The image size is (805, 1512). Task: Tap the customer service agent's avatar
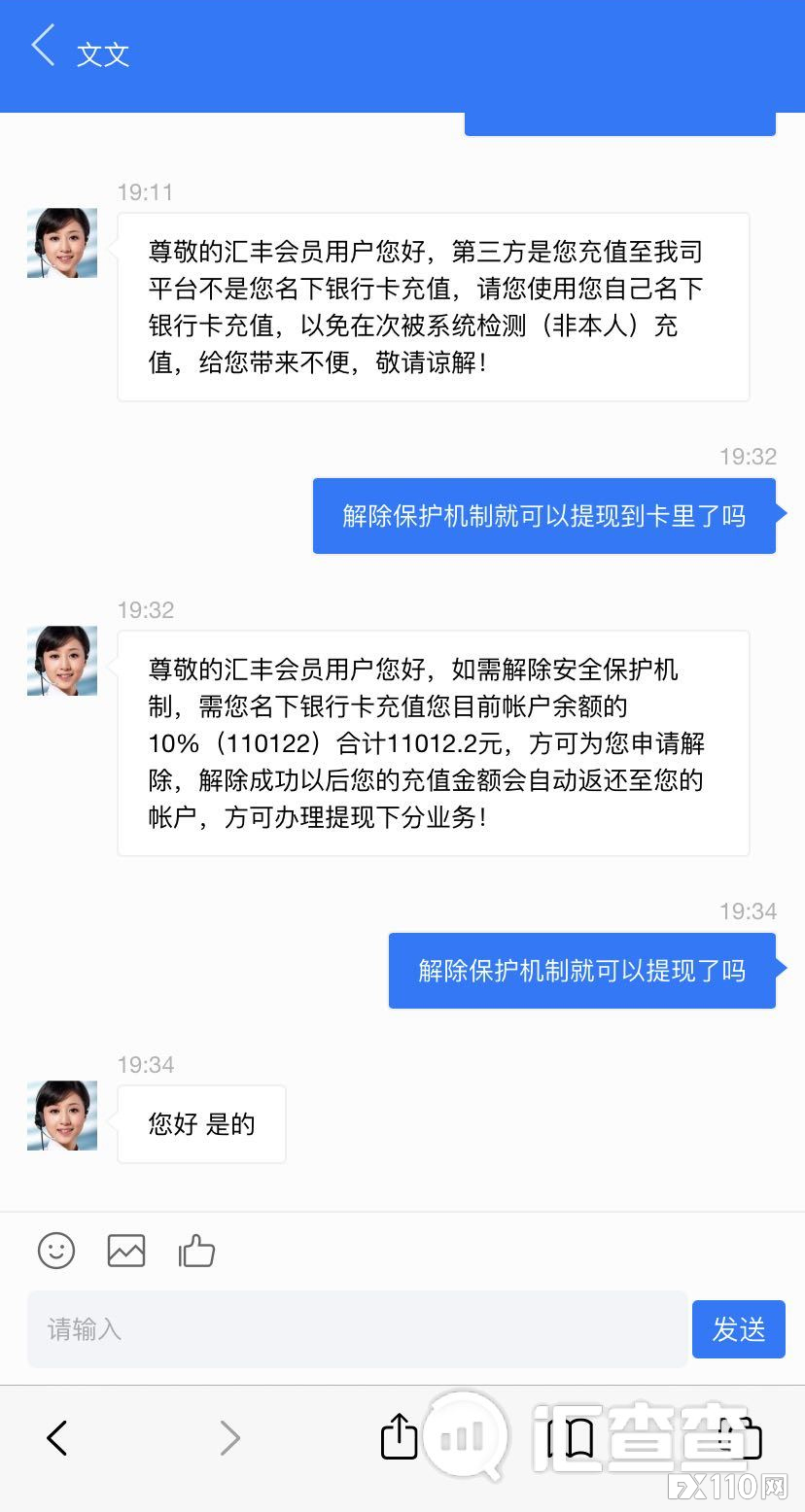point(61,661)
